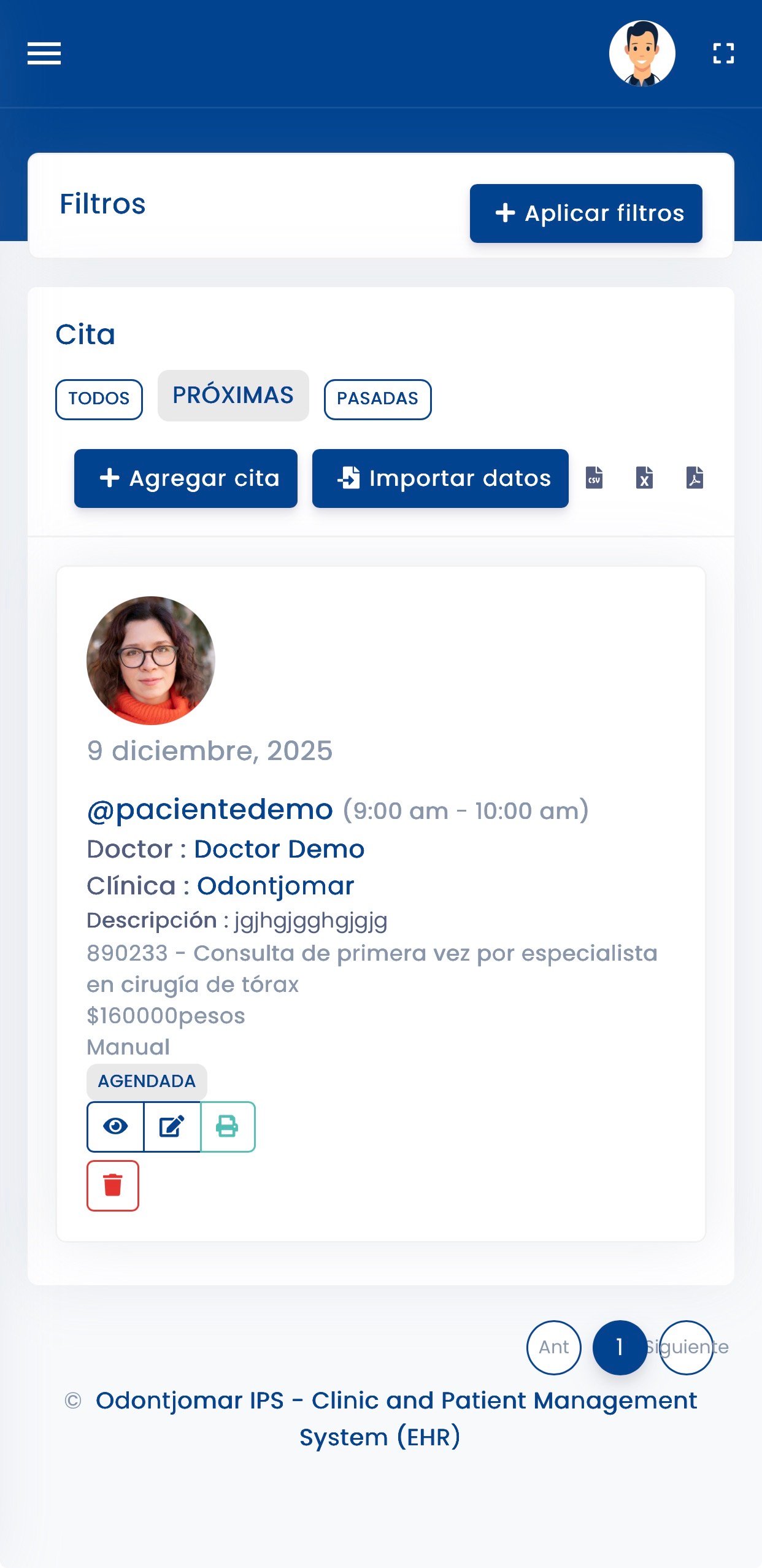Delete the appointment with the trash icon

pyautogui.click(x=114, y=1185)
